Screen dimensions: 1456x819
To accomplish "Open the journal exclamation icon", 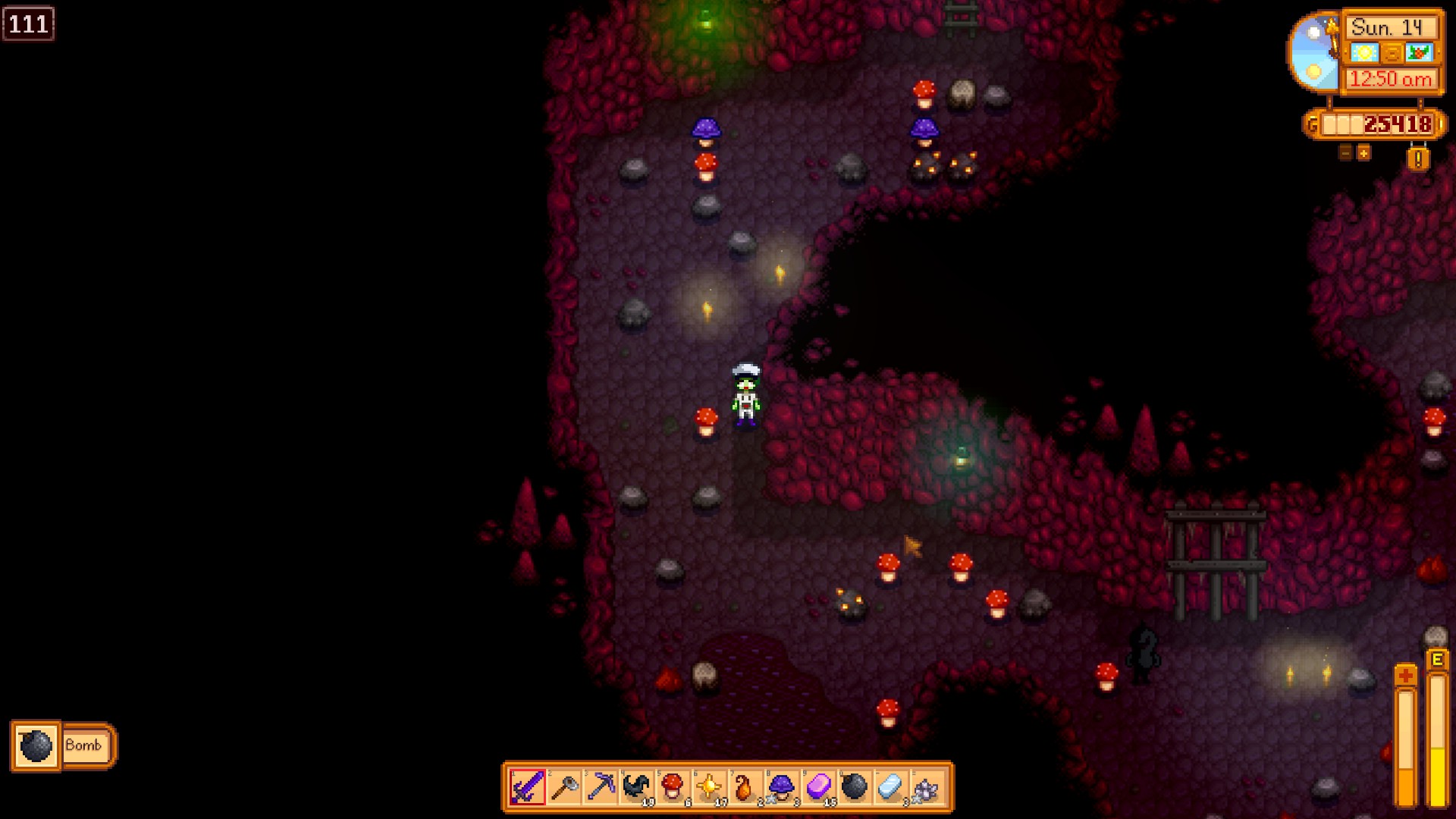I will [1418, 159].
